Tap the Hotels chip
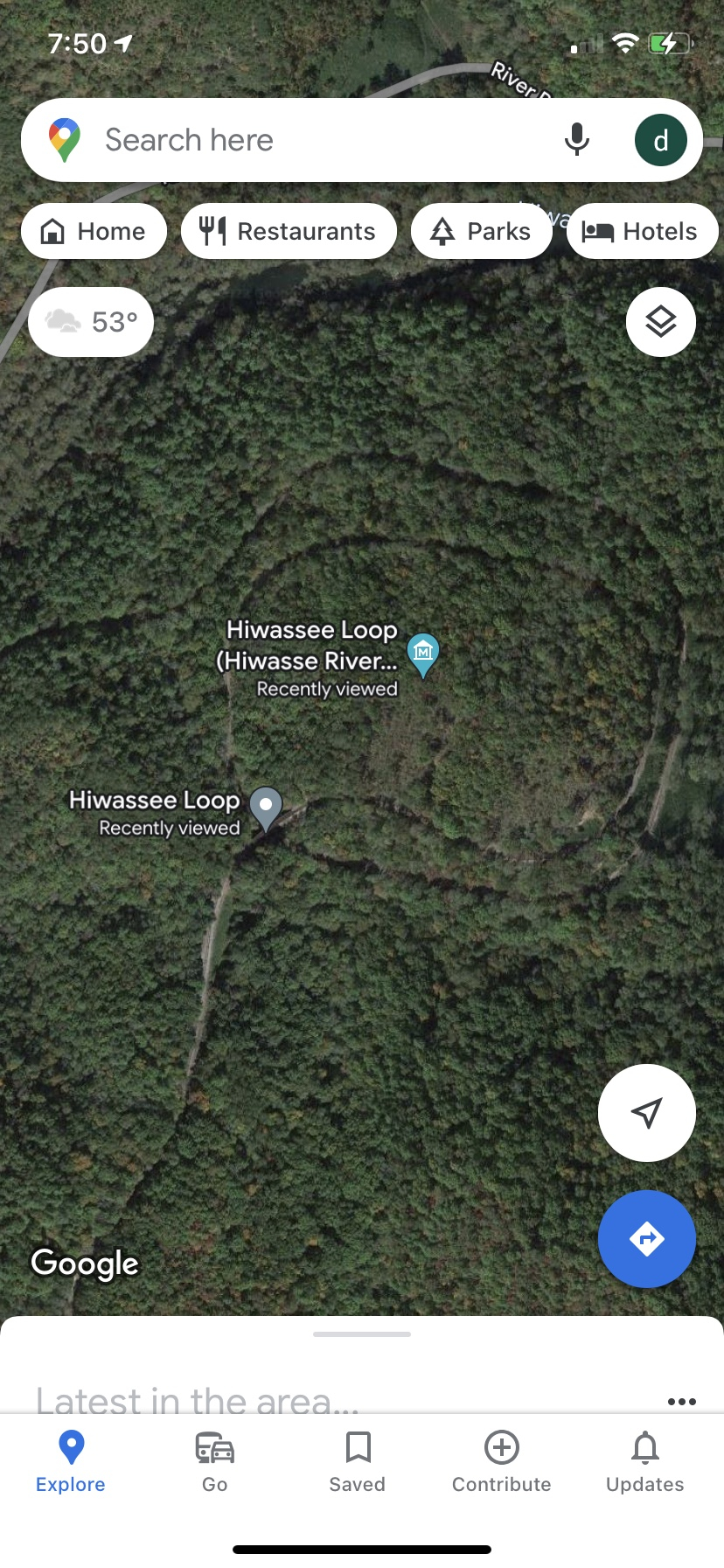Image resolution: width=724 pixels, height=1568 pixels. [642, 231]
